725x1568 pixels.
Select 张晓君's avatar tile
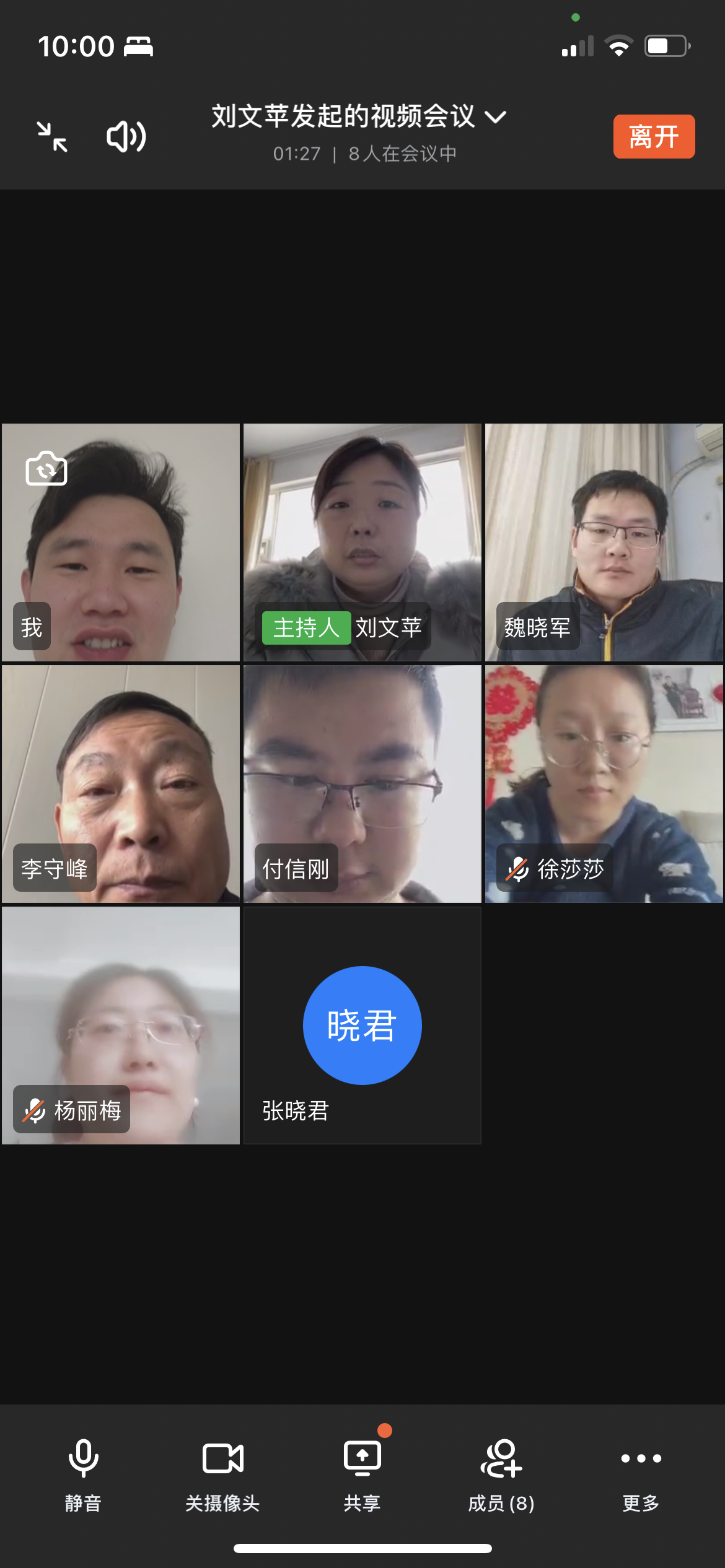[362, 1025]
